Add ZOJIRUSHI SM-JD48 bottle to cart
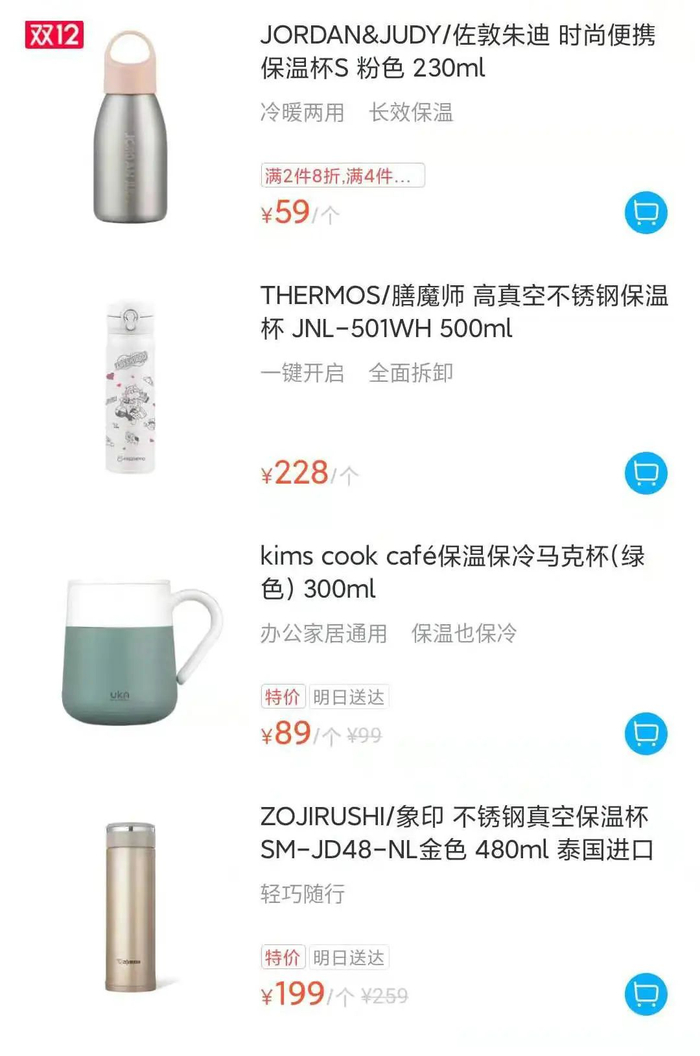The height and width of the screenshot is (1056, 700). pyautogui.click(x=645, y=994)
